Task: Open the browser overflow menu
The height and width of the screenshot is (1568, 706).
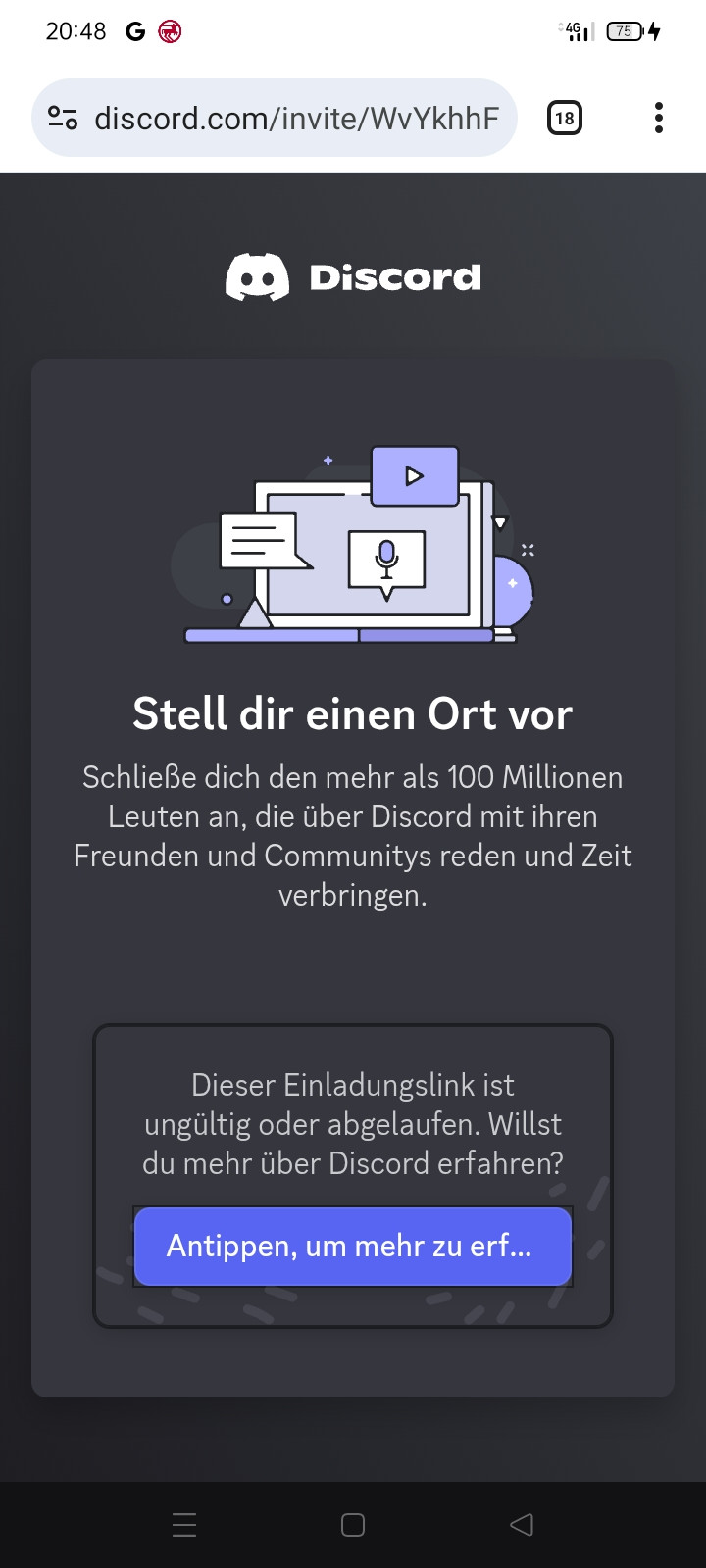Action: point(658,118)
